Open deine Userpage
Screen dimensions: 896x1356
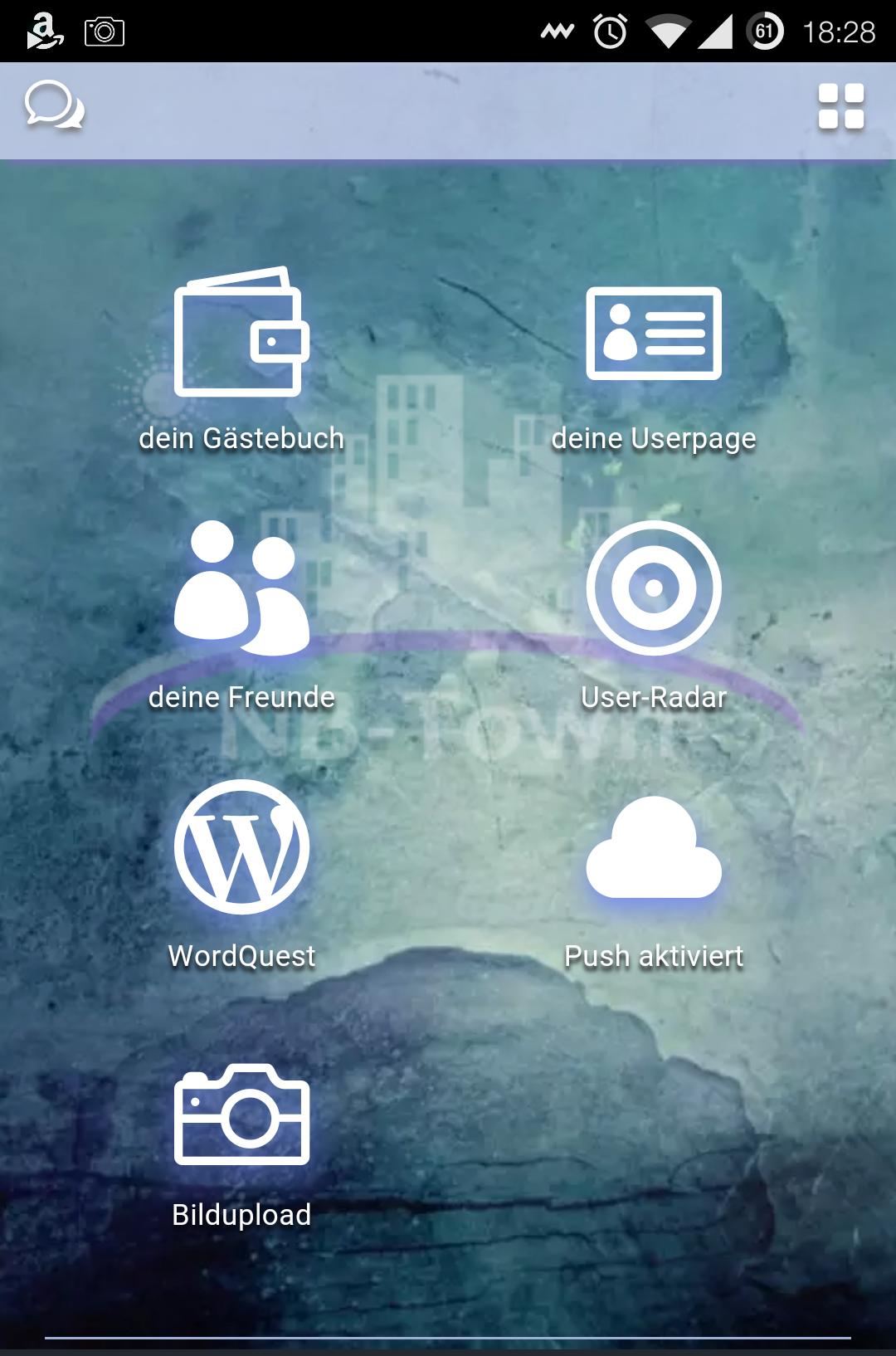(654, 334)
